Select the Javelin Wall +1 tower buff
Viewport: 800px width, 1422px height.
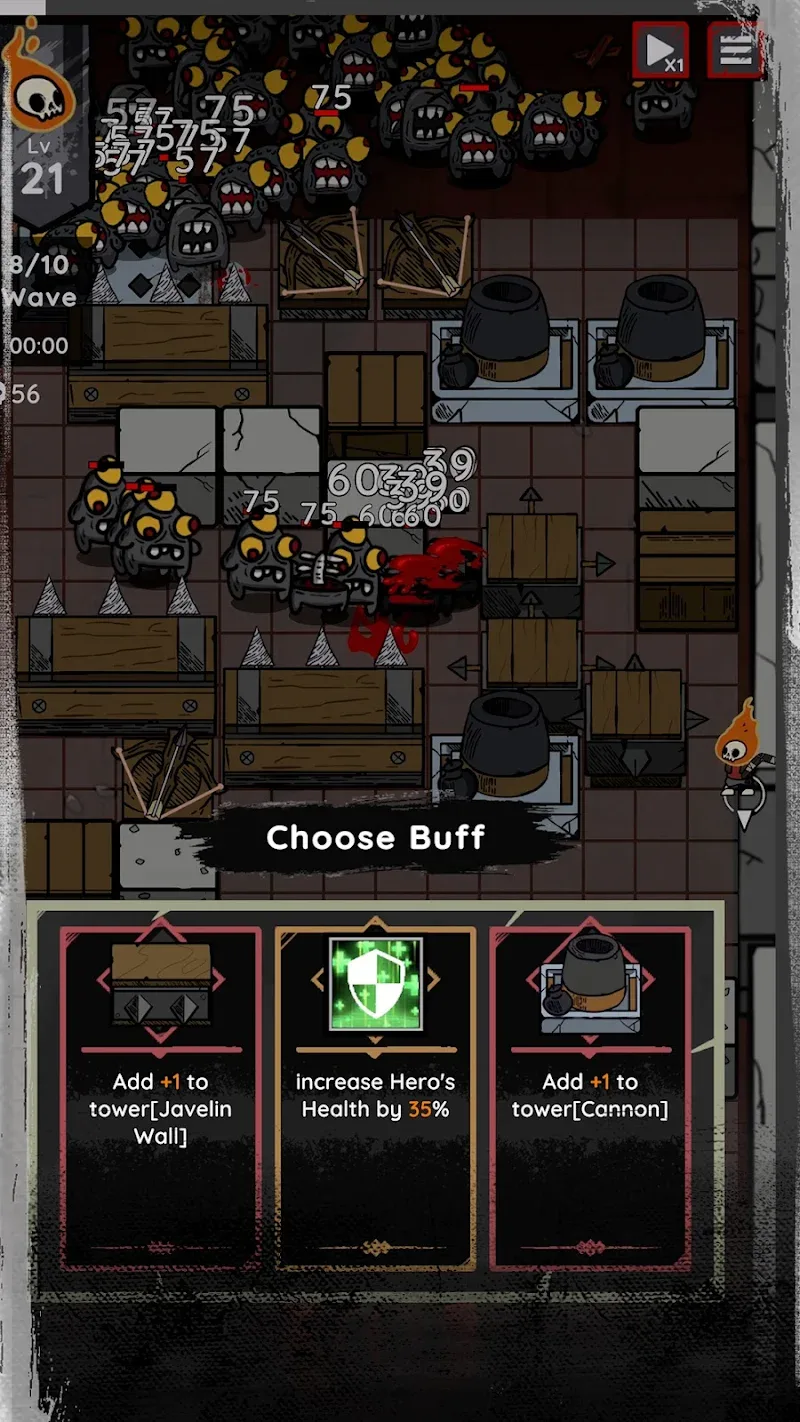point(161,1097)
